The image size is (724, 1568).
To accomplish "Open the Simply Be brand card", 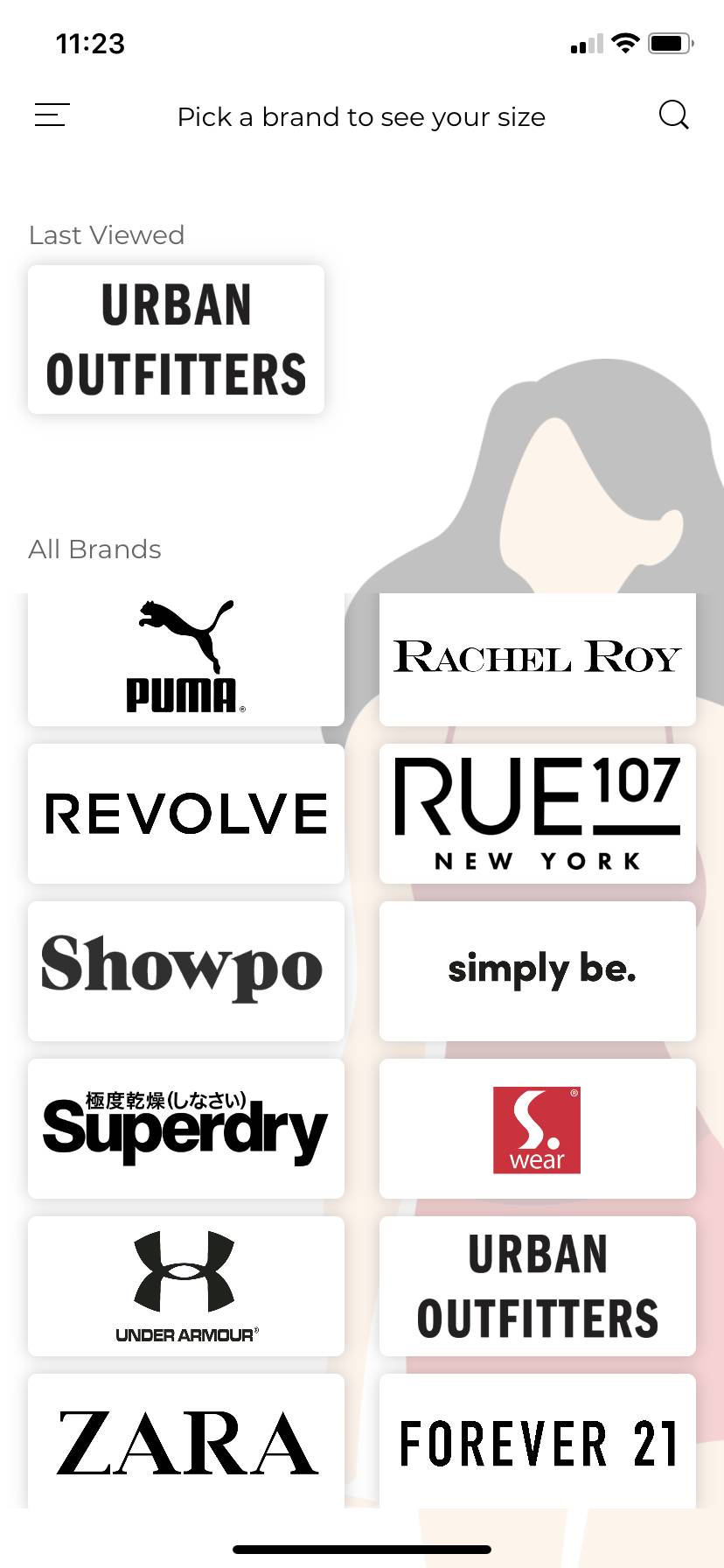I will (x=537, y=971).
